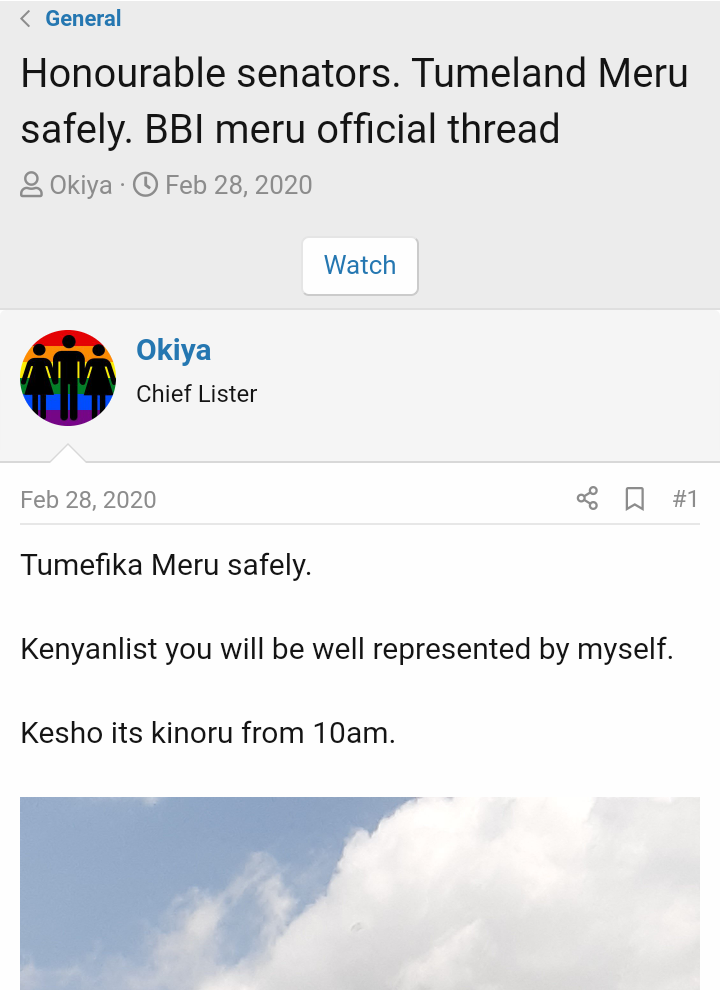Image resolution: width=720 pixels, height=990 pixels.
Task: Open the #1 post permalink
Action: point(684,498)
